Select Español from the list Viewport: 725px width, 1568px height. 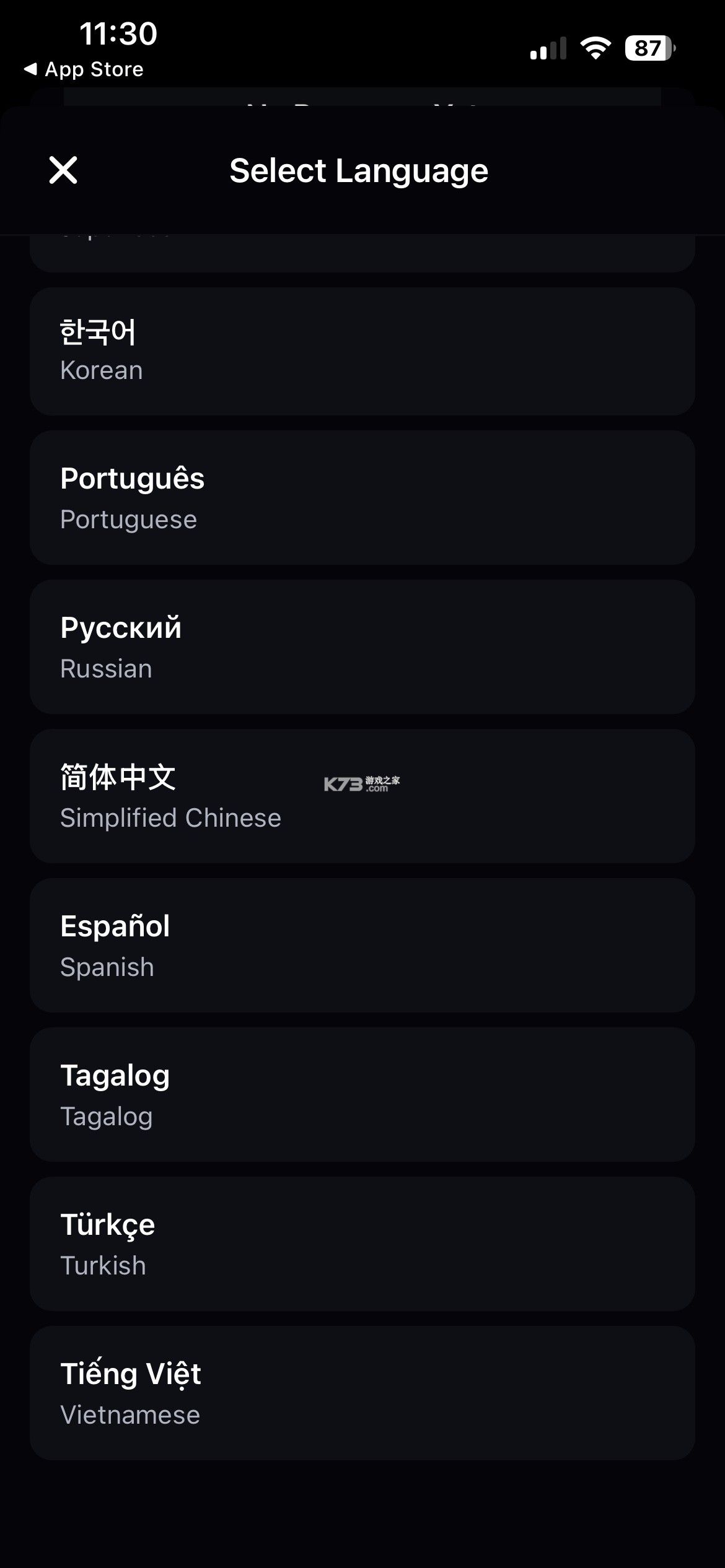[362, 944]
